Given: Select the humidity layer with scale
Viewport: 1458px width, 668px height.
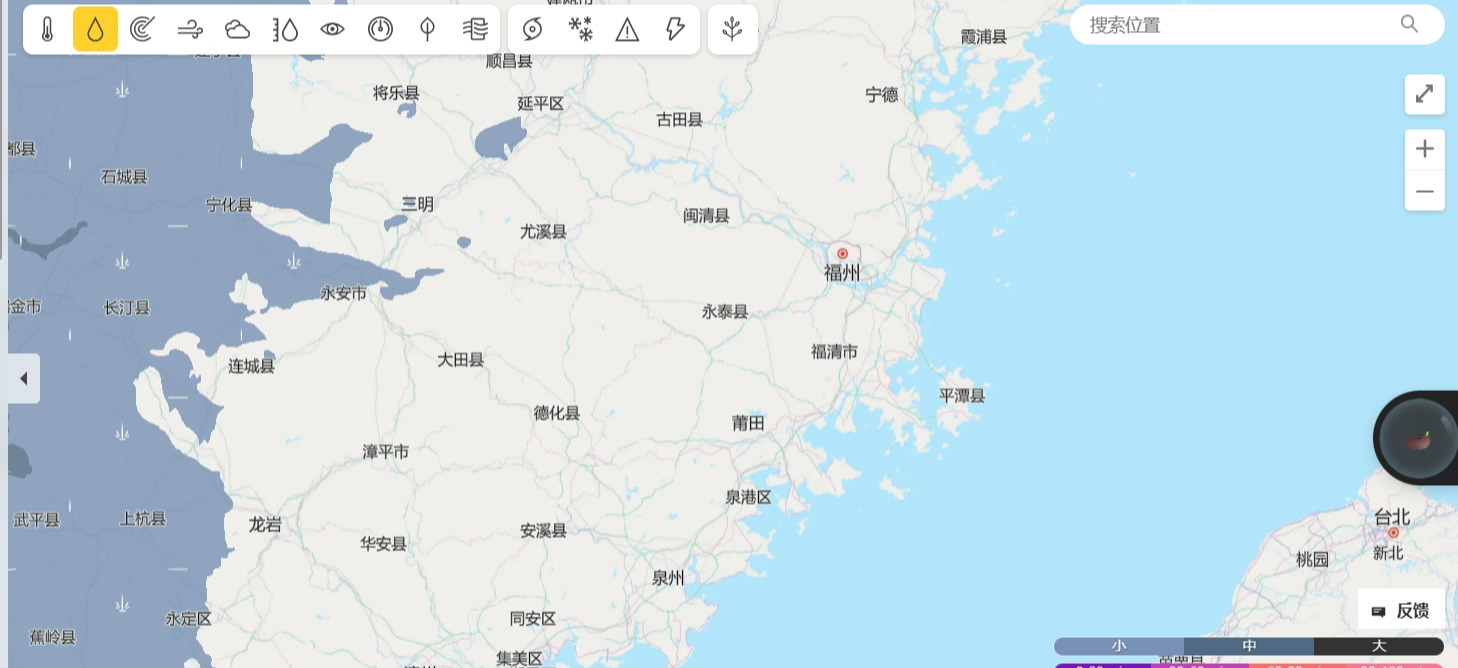Looking at the screenshot, I should [285, 30].
